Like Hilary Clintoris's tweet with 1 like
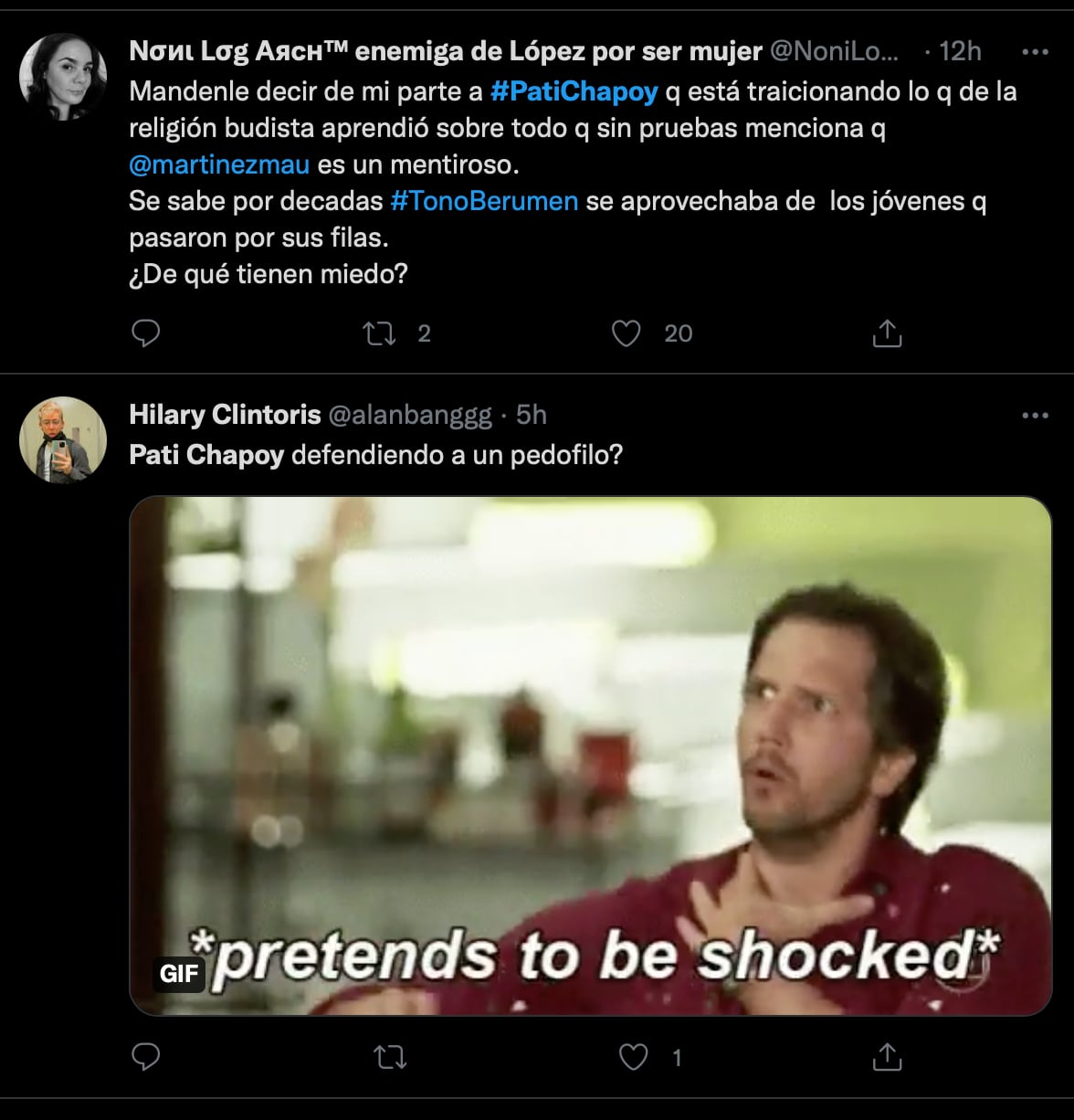Image resolution: width=1074 pixels, height=1120 pixels. coord(634,1057)
